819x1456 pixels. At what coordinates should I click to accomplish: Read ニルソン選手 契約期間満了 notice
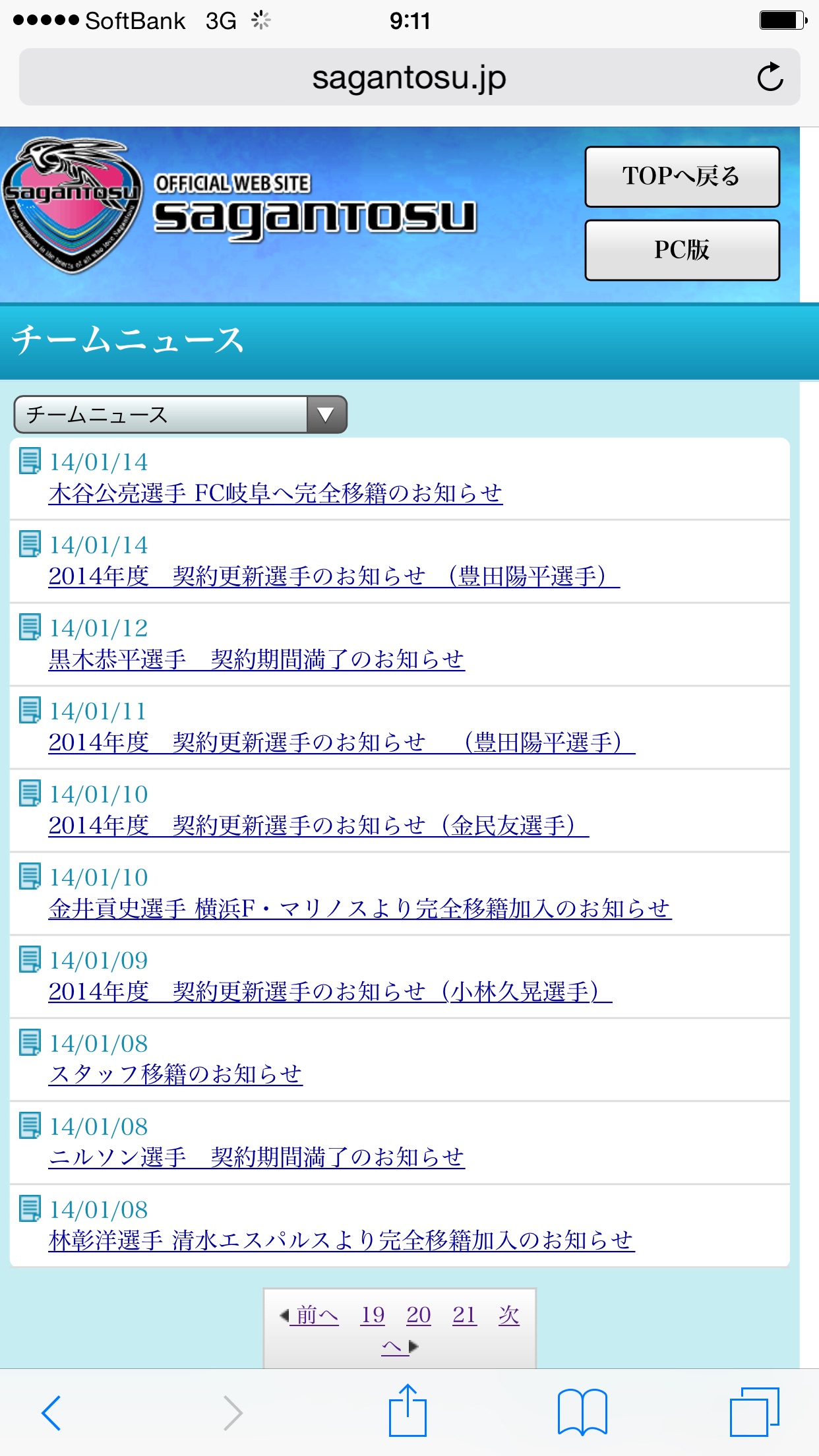tap(257, 1158)
